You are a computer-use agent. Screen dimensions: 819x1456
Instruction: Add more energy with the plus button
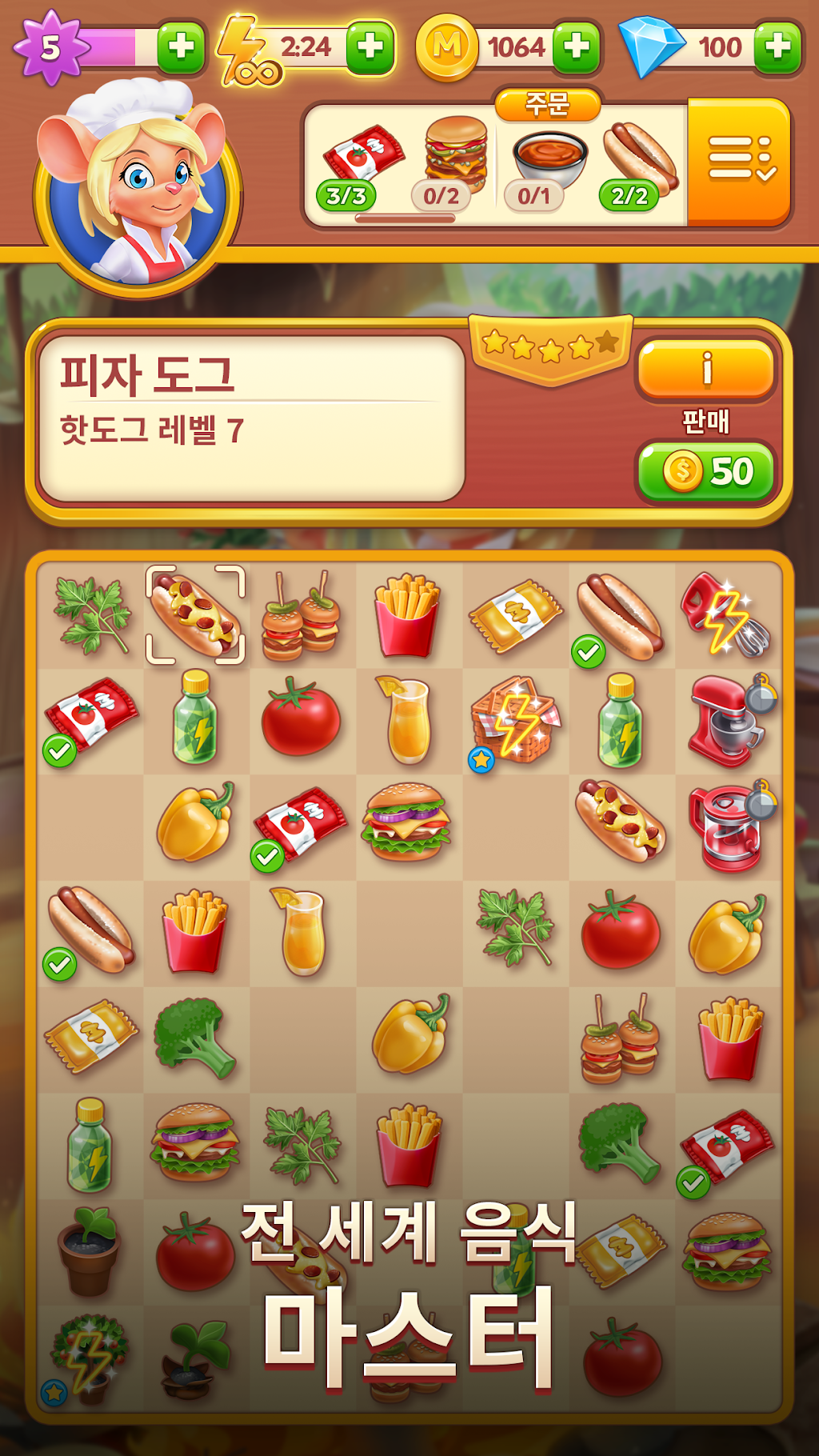(x=370, y=46)
